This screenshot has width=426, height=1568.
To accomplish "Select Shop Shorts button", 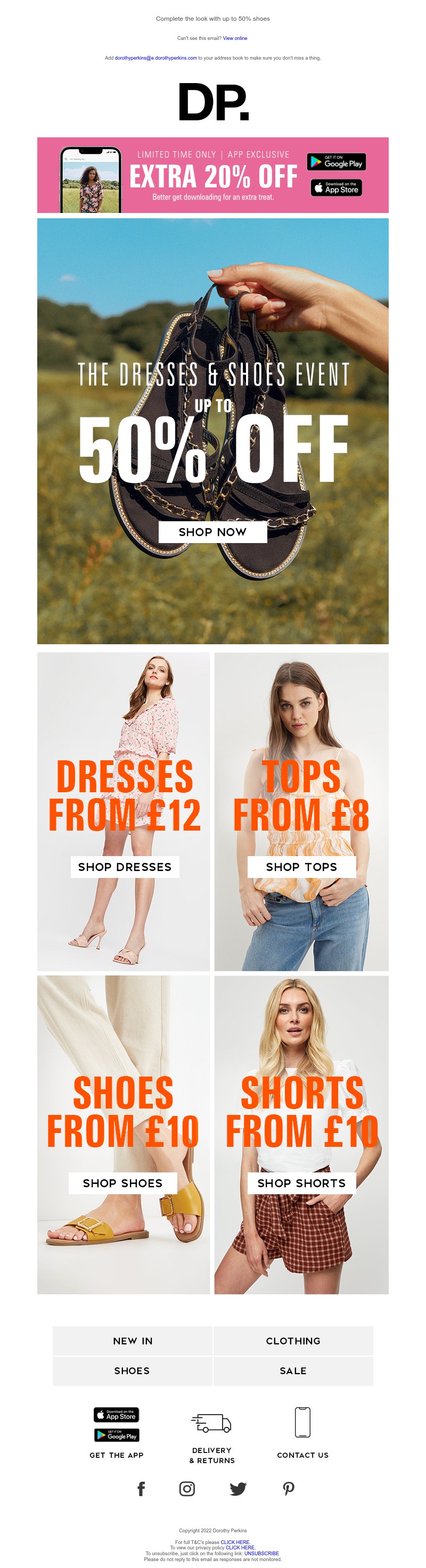I will 301,1183.
